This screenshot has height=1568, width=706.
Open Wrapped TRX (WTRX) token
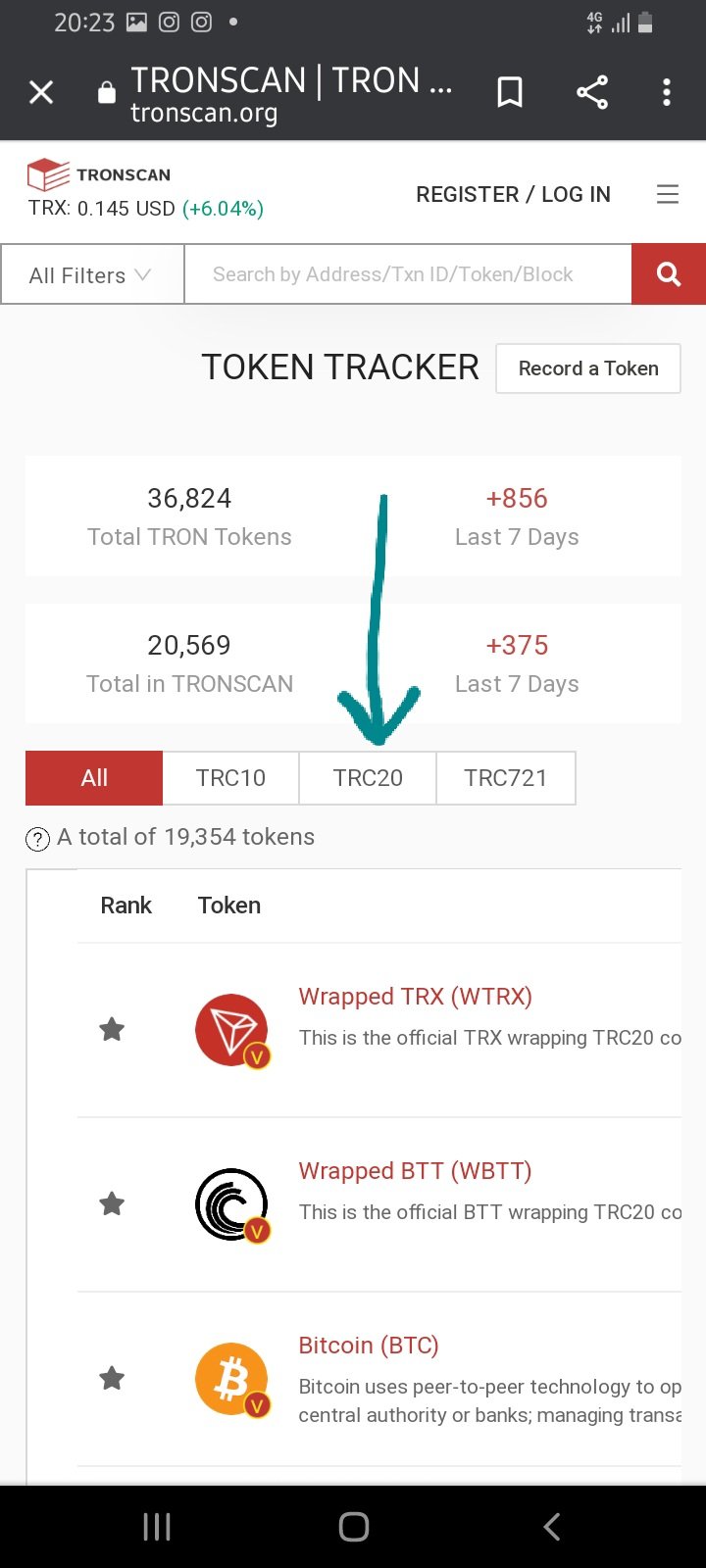pyautogui.click(x=415, y=997)
